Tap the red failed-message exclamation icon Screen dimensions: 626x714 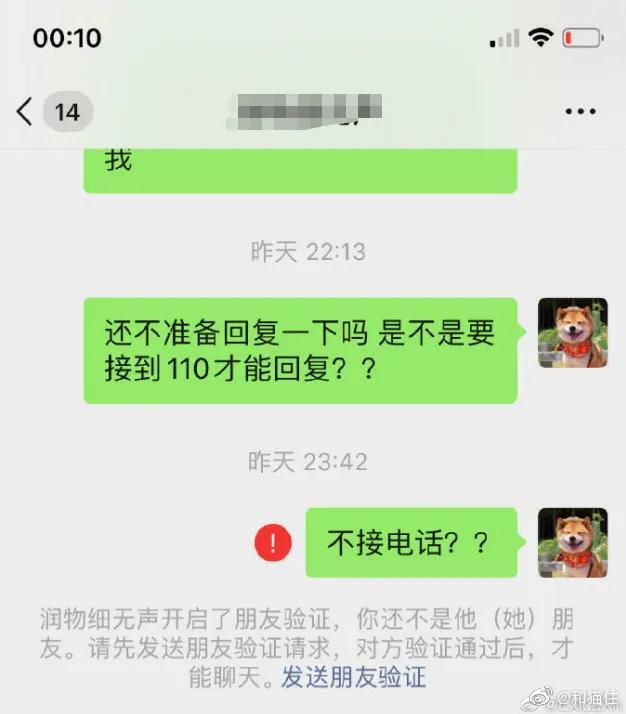tap(273, 542)
